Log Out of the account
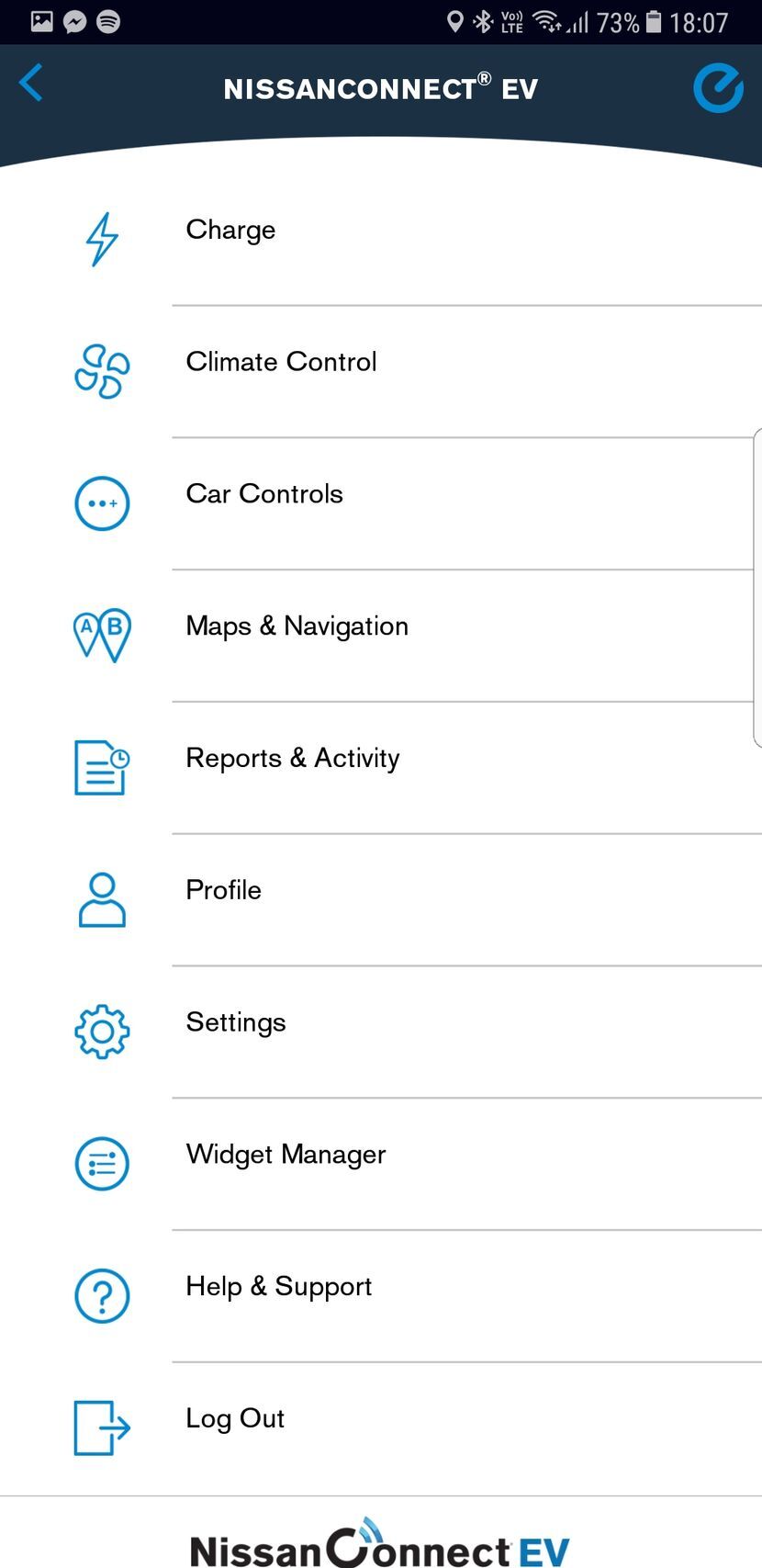 235,1419
